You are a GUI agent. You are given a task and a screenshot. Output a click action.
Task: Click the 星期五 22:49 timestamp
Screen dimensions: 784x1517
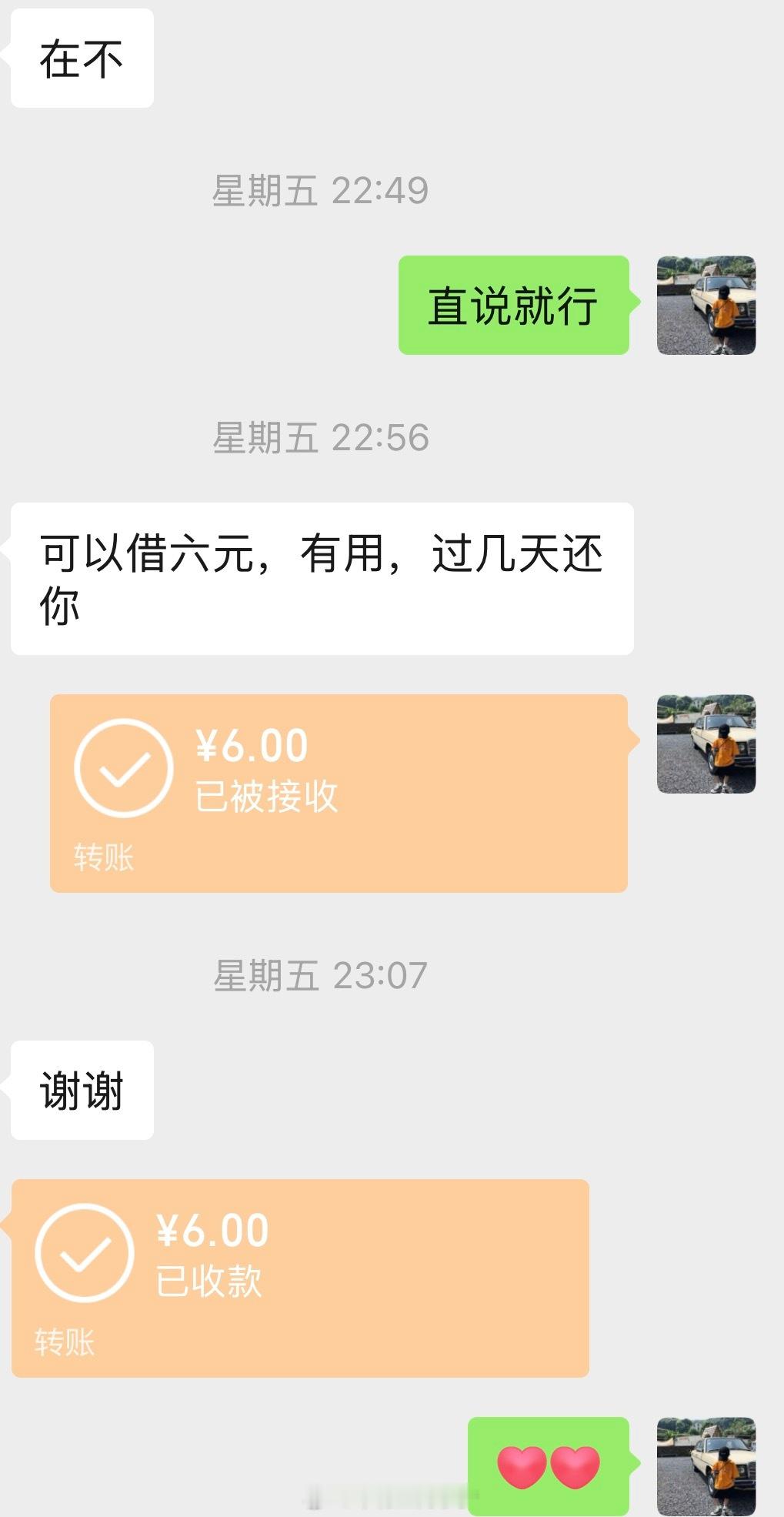[x=322, y=192]
